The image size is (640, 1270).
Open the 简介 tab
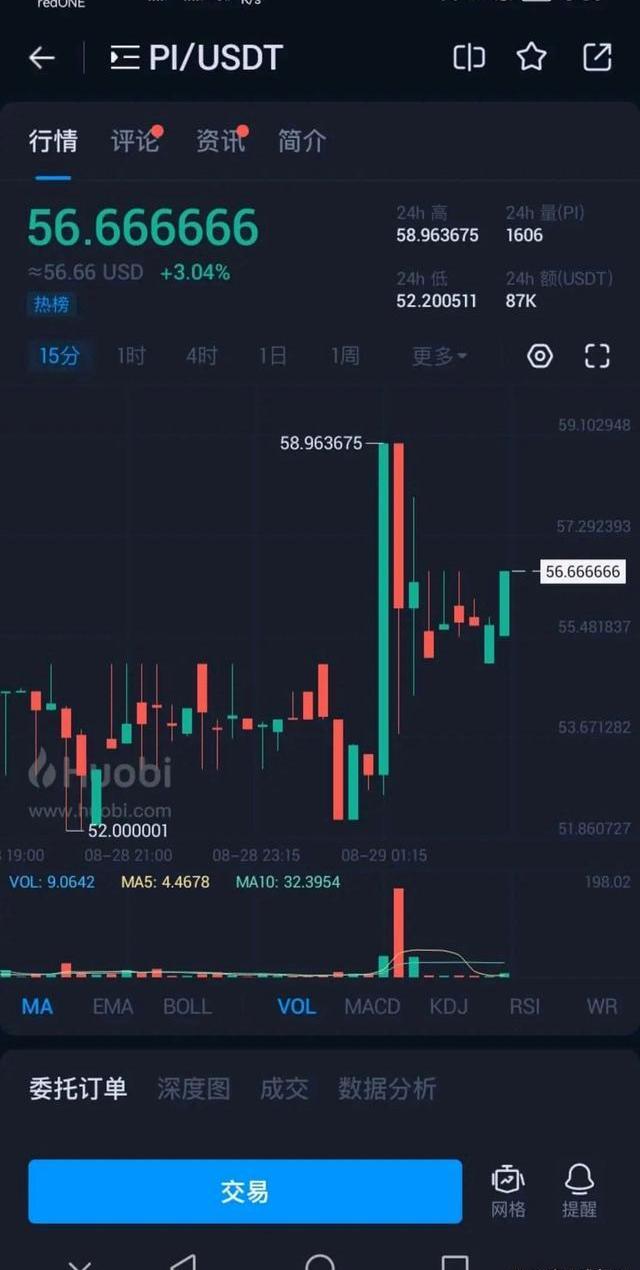[x=302, y=141]
